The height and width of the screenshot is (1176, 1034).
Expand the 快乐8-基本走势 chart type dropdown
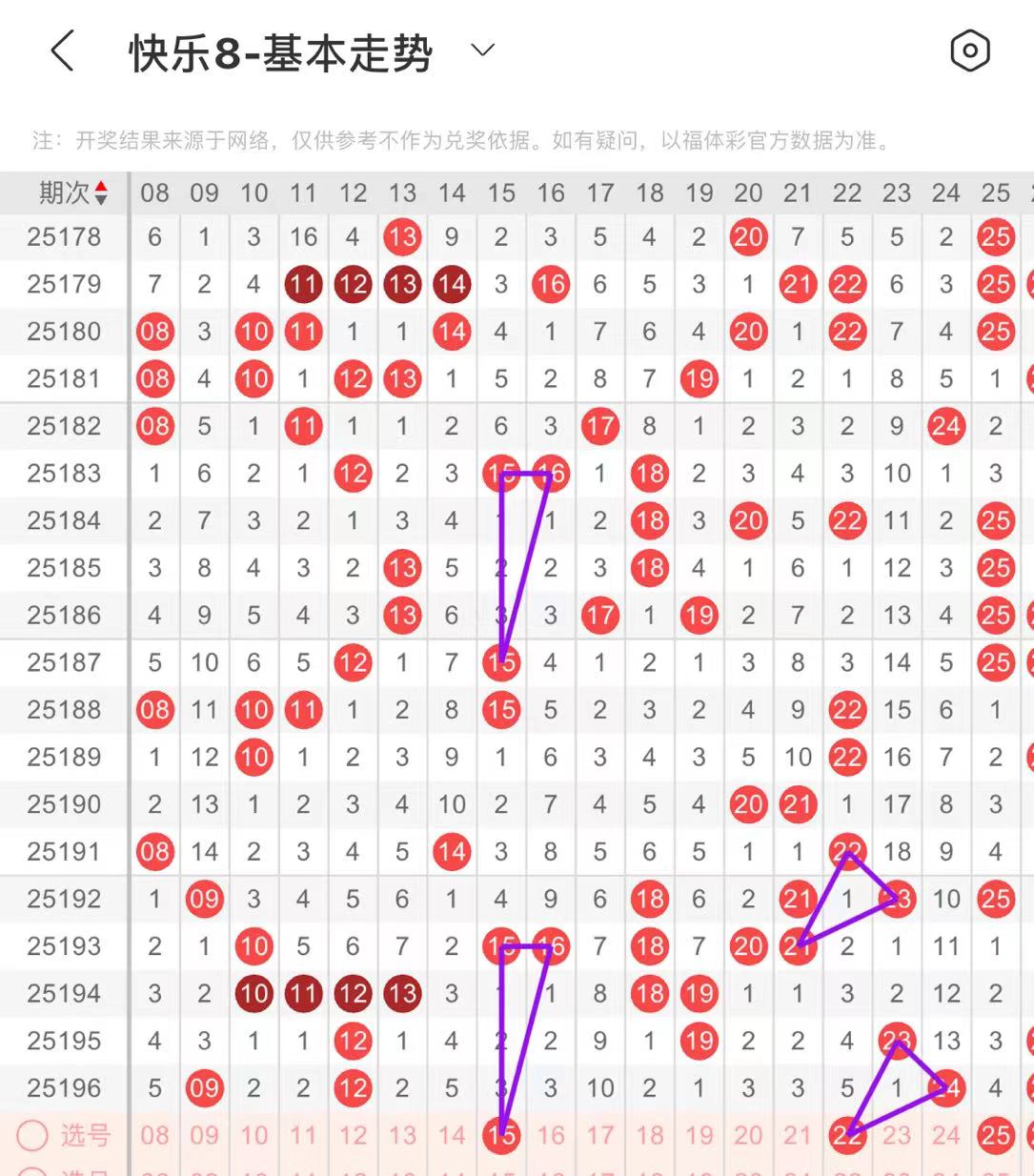coord(483,51)
